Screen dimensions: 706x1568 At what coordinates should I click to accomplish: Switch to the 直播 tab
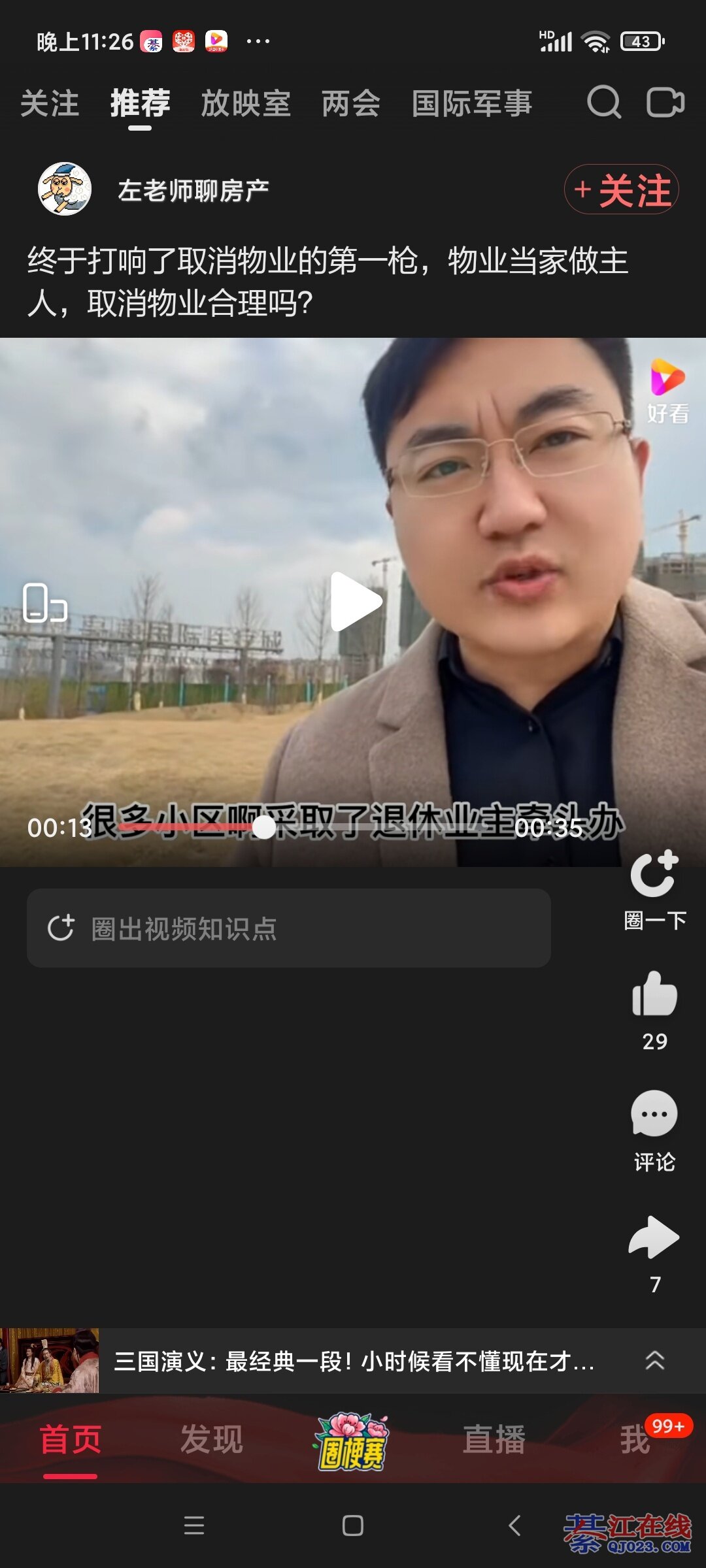click(x=494, y=1440)
